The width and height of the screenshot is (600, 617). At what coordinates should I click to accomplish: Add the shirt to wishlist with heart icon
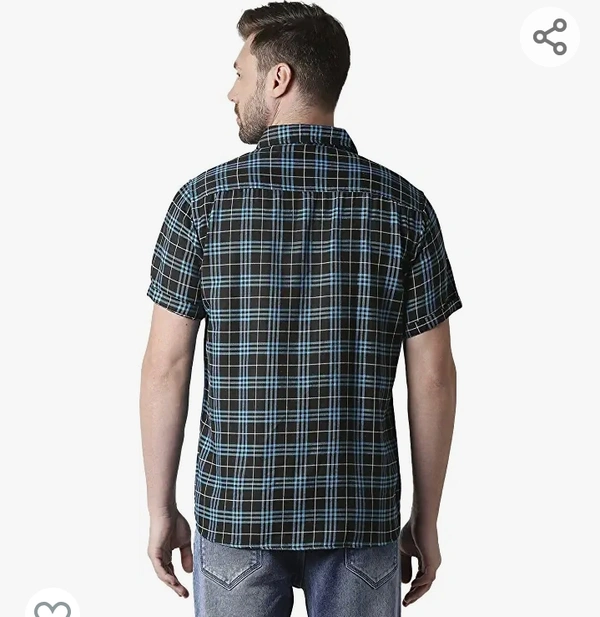(52, 606)
